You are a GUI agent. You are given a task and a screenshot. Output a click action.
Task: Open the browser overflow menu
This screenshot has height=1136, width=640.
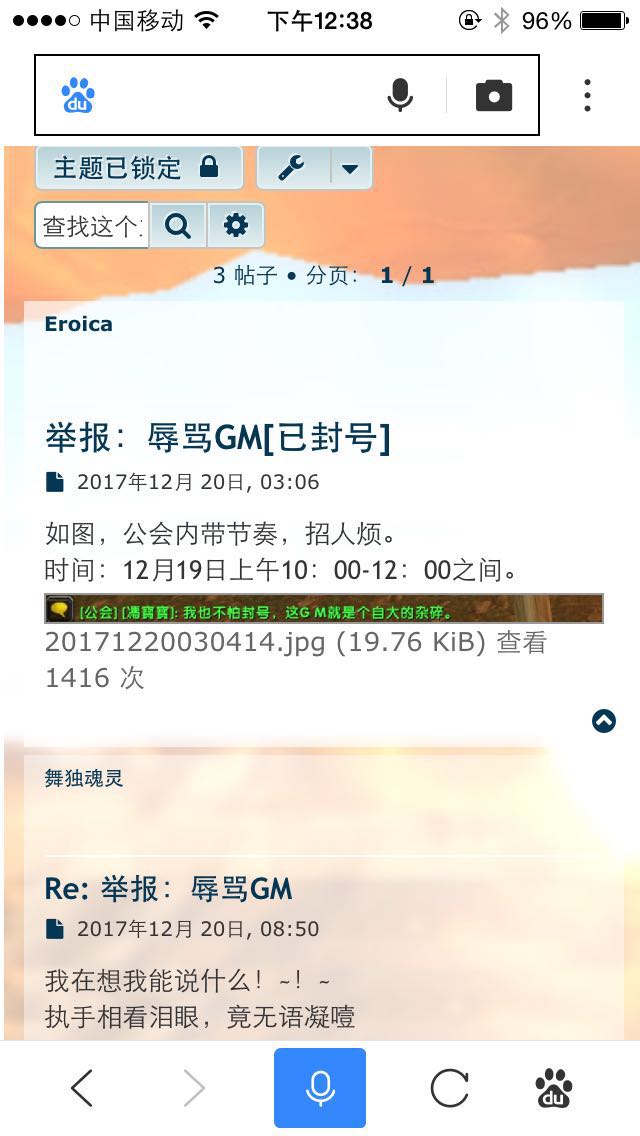coord(587,96)
